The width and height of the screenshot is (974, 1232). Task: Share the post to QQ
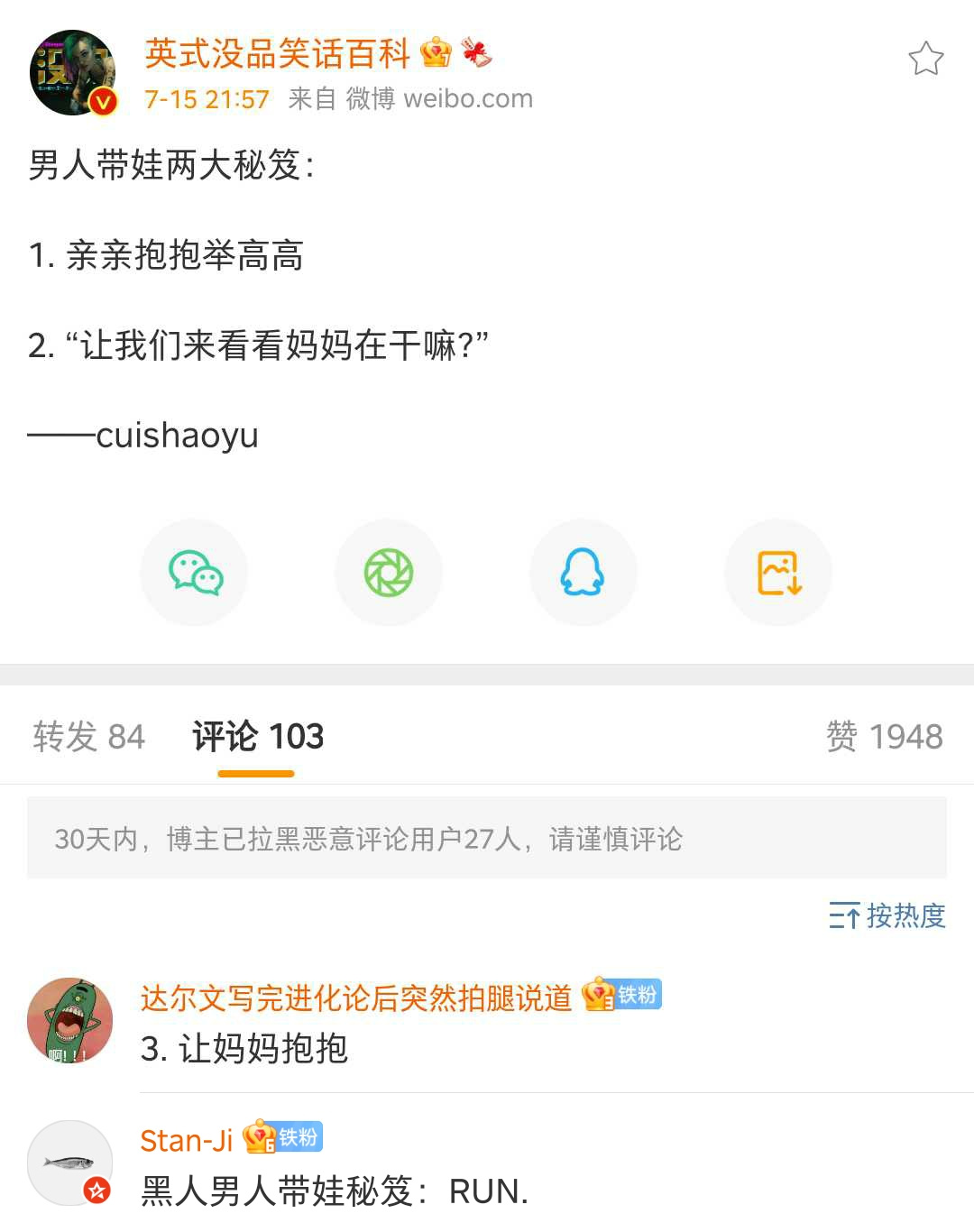coord(583,573)
